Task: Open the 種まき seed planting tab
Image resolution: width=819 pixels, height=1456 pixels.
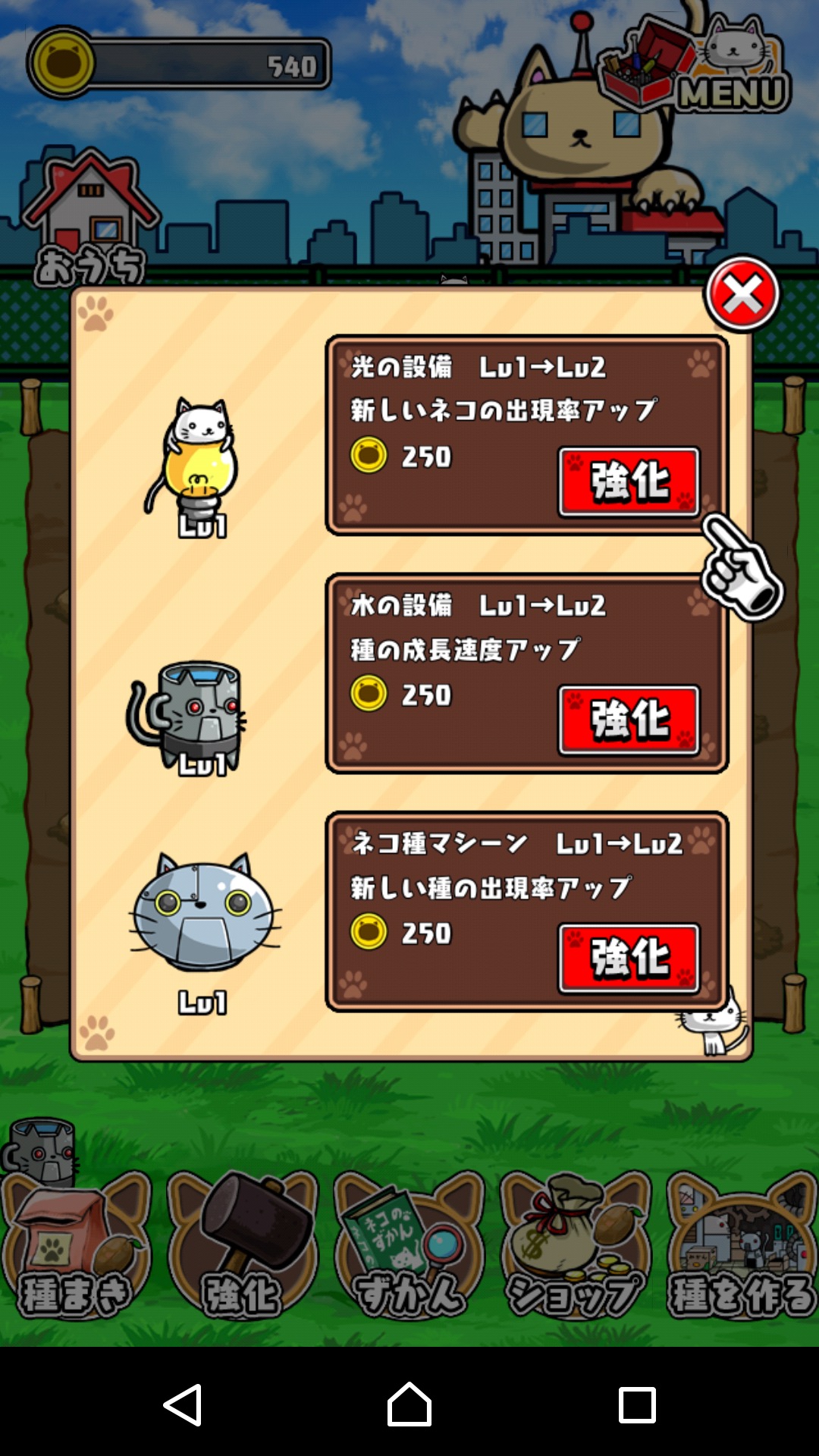Action: coord(76,1251)
